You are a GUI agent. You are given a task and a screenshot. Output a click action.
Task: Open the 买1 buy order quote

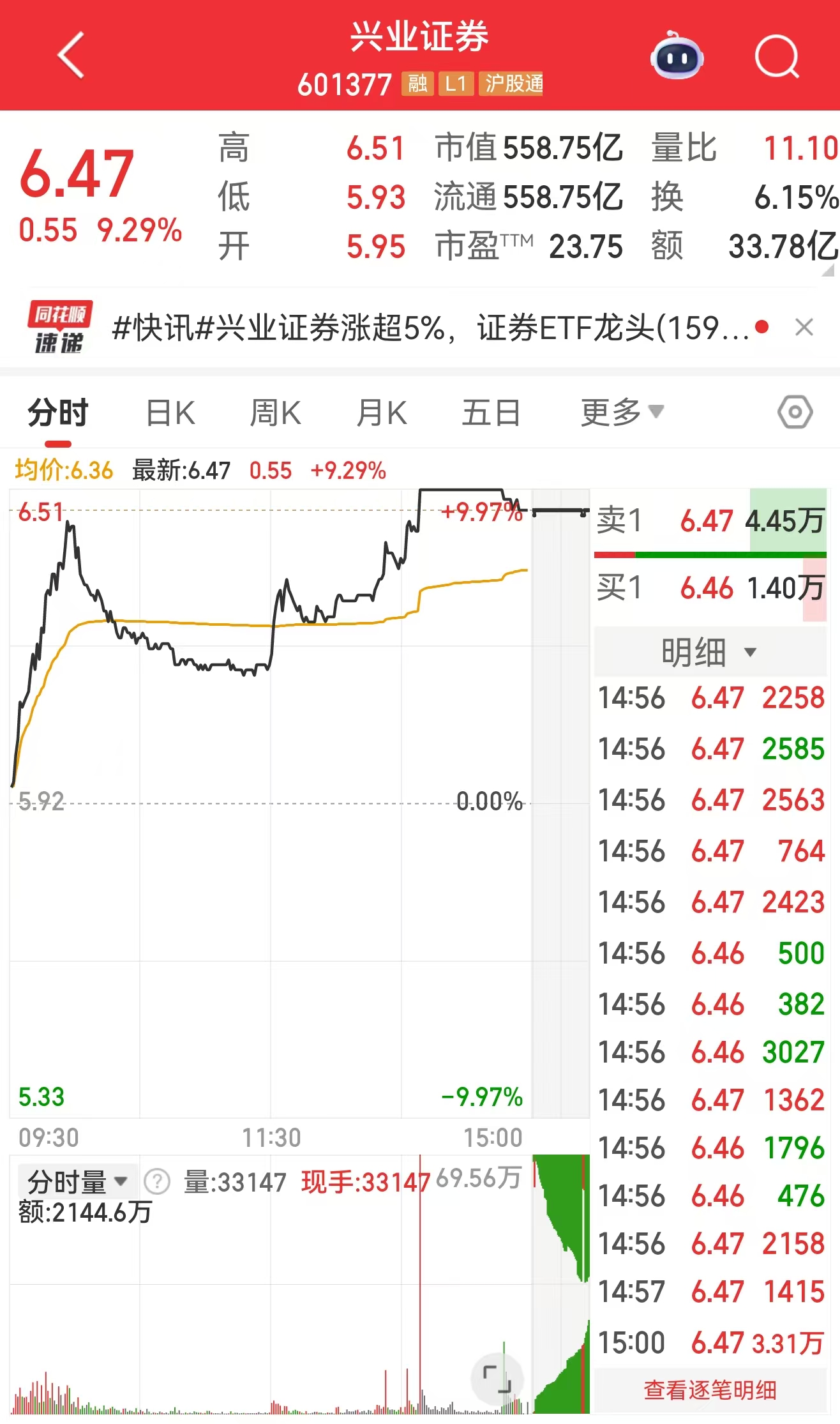(x=710, y=588)
